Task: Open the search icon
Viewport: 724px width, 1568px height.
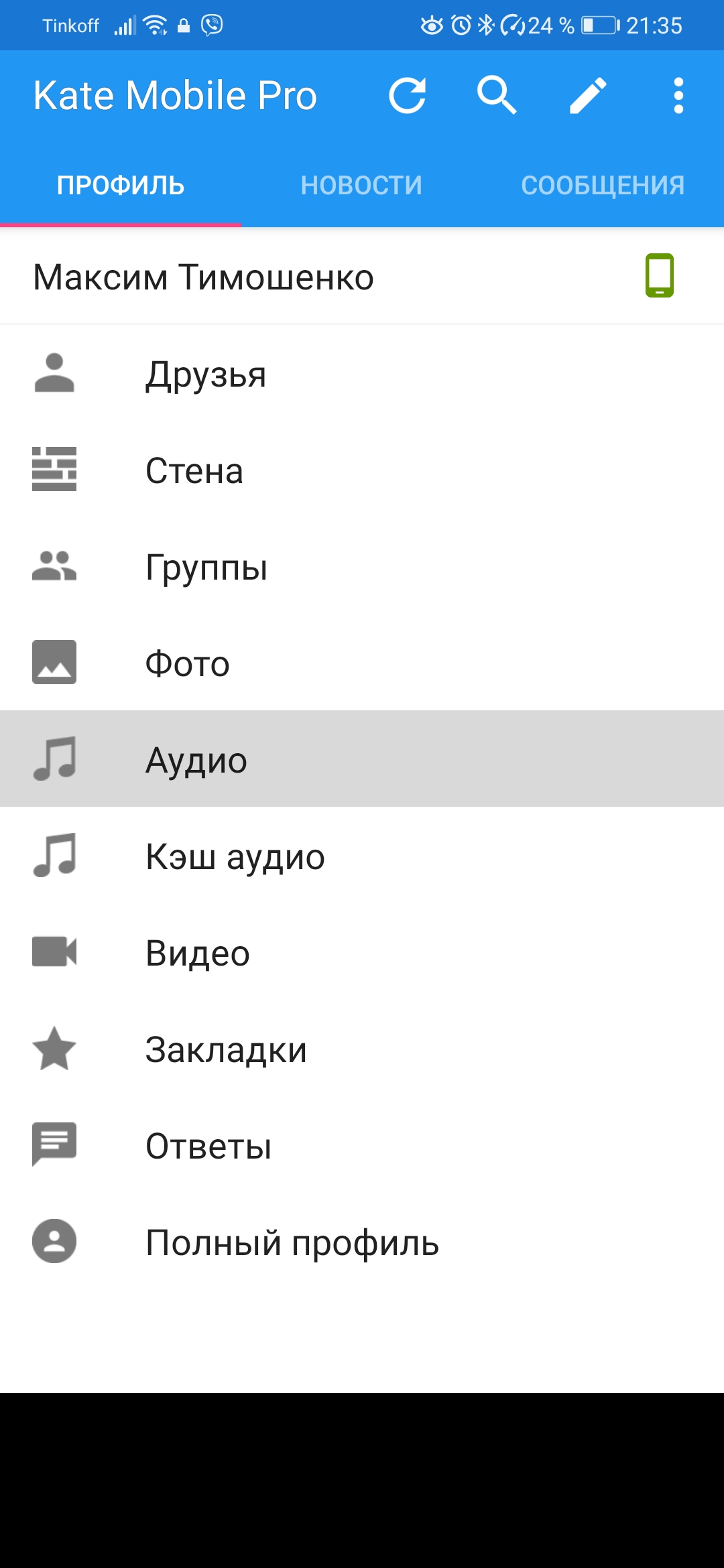Action: [x=497, y=95]
